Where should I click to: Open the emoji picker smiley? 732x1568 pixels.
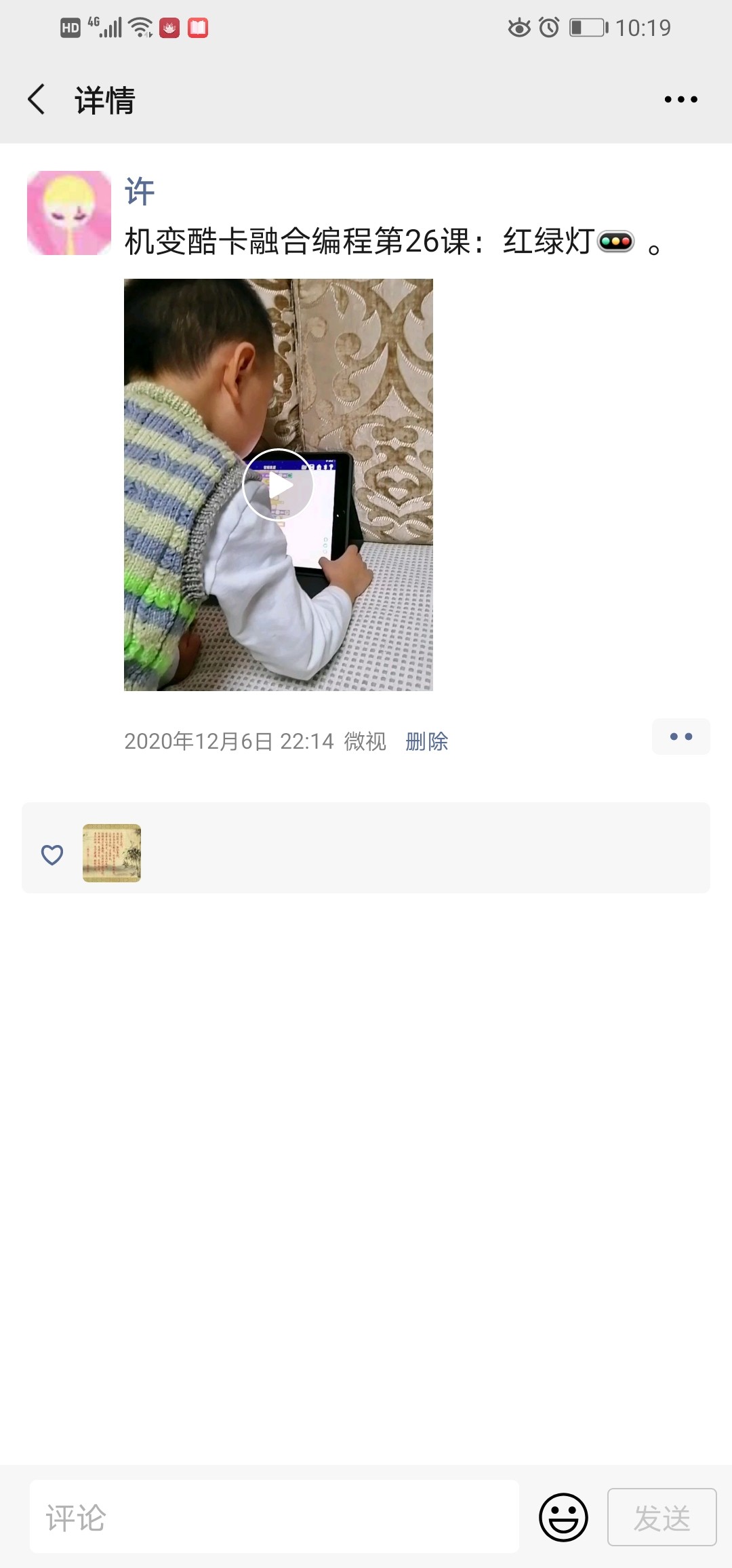(563, 1517)
